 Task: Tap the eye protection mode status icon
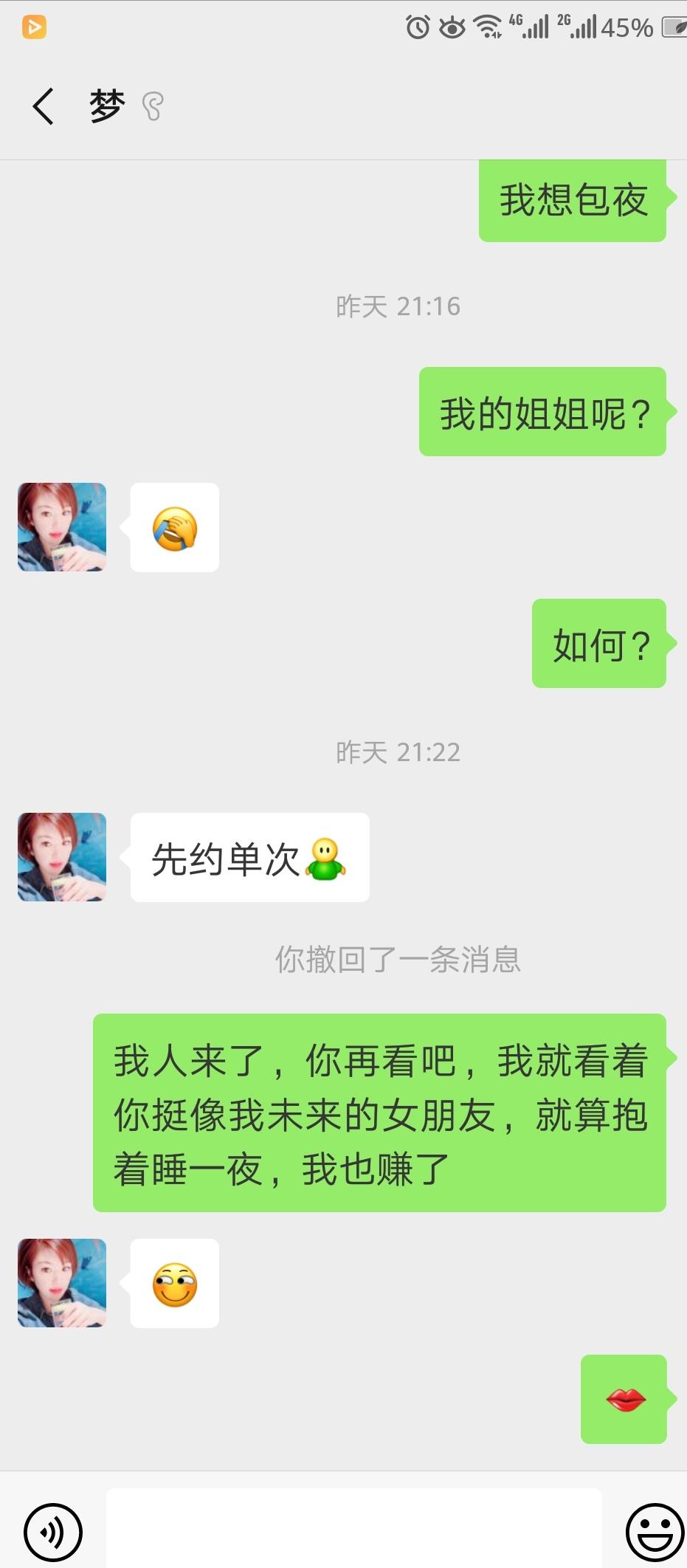coord(451,27)
